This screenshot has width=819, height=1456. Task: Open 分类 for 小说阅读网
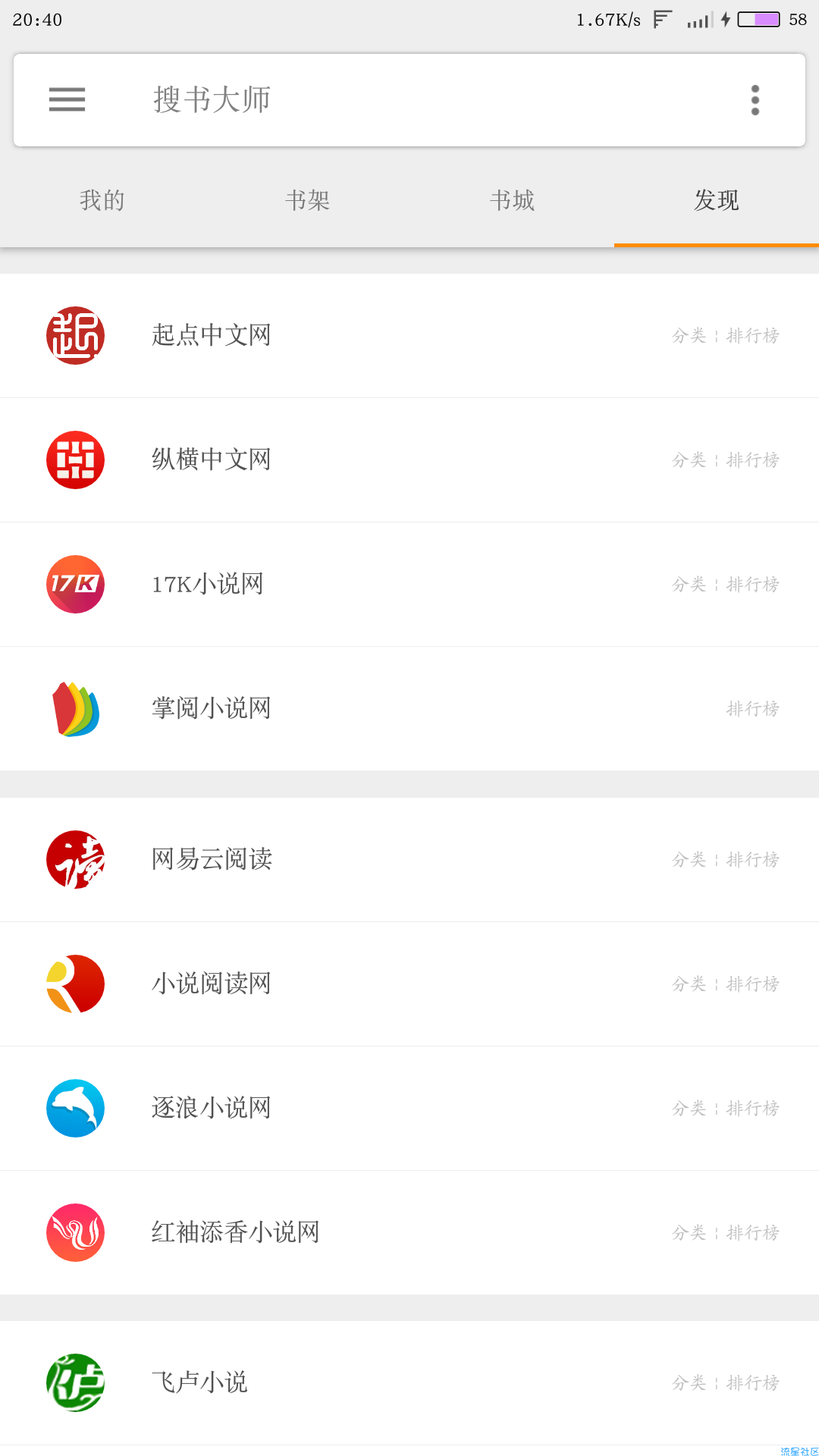click(x=689, y=984)
